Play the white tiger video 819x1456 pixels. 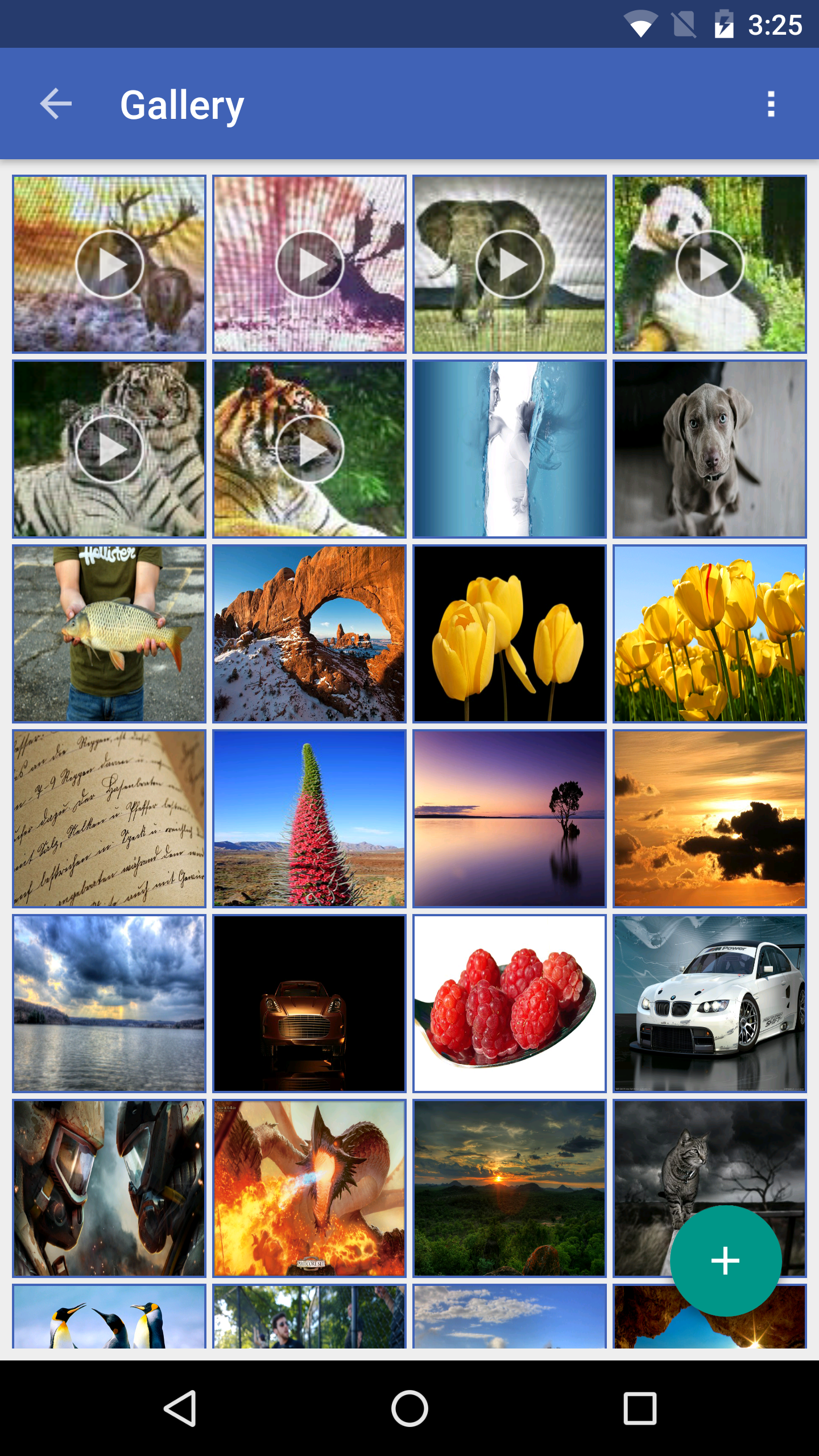(109, 449)
